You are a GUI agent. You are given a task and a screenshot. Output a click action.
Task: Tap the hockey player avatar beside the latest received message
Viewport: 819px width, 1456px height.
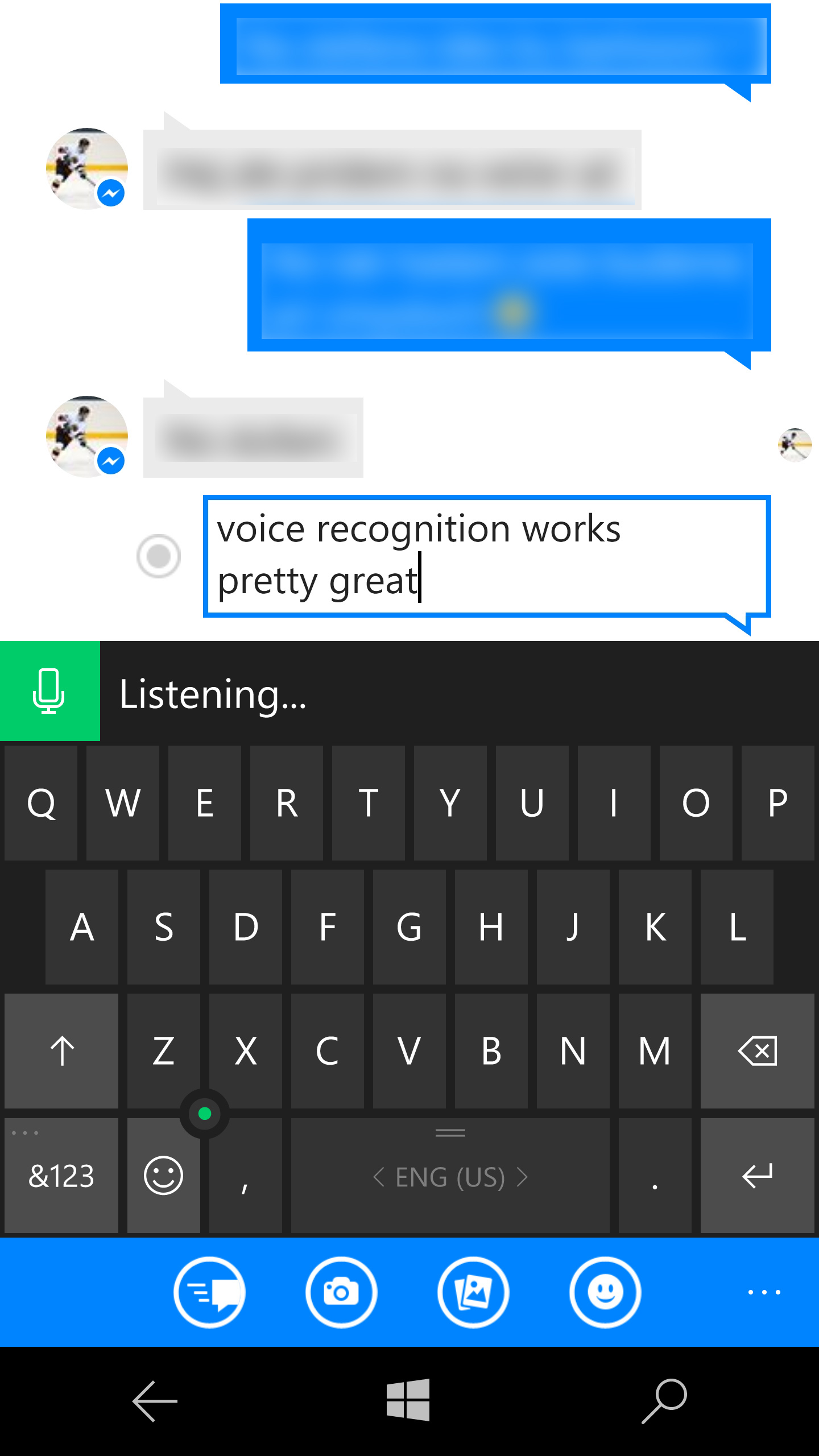(x=86, y=437)
